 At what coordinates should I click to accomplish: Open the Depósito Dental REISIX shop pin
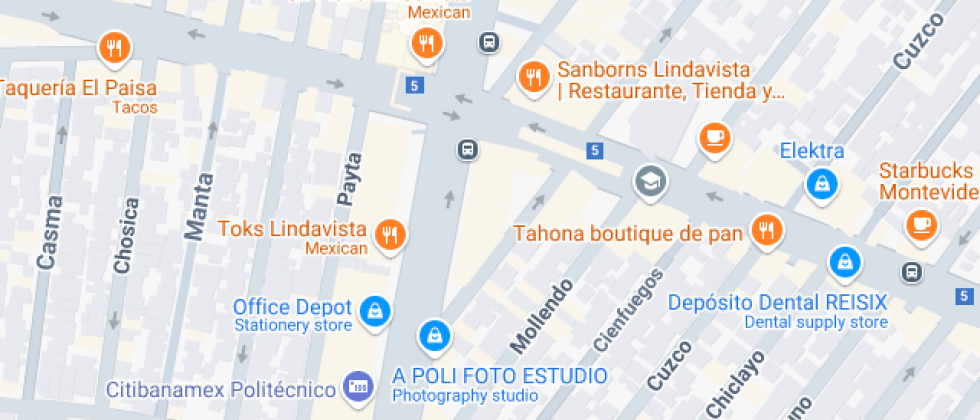(845, 262)
